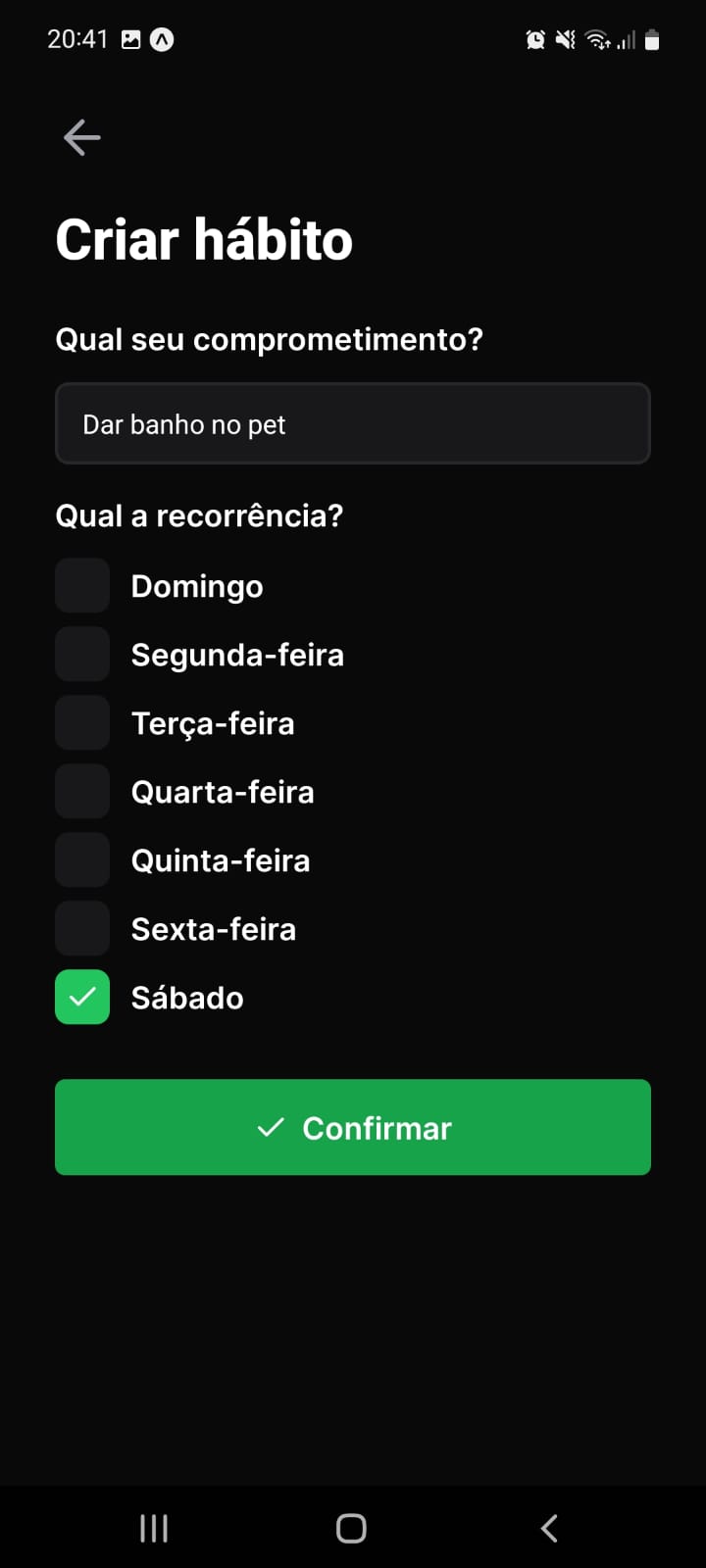Go to the home screen
Screen dimensions: 706x1568
coord(351,1528)
